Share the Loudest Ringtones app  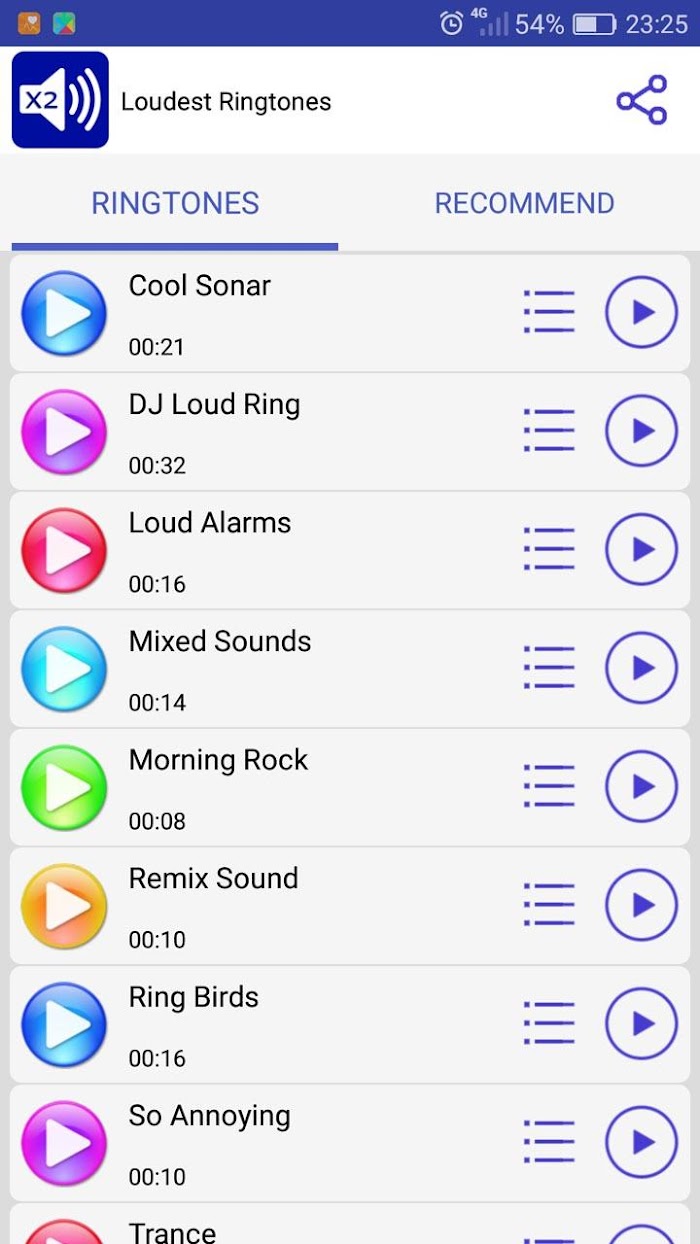641,100
